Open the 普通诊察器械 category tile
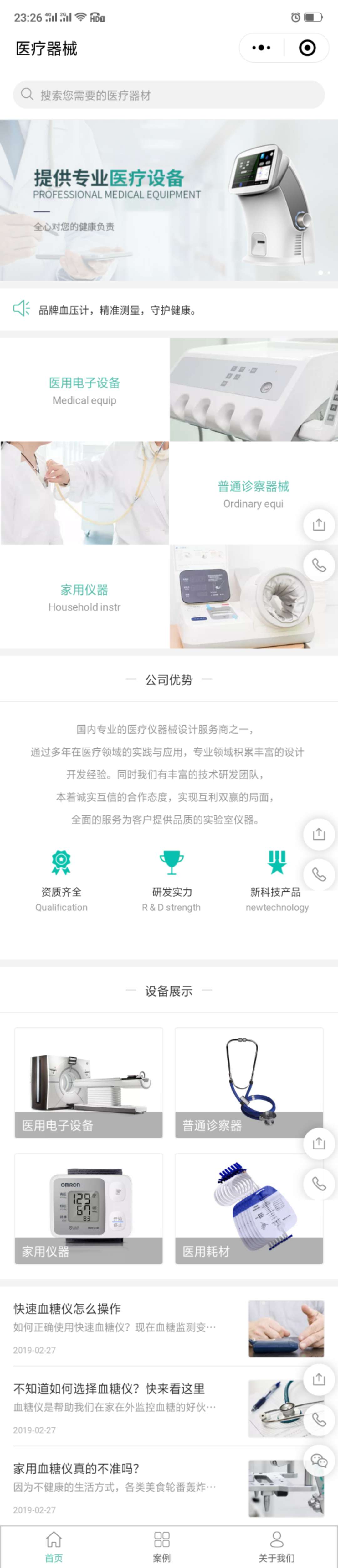The image size is (338, 1568). 253,494
